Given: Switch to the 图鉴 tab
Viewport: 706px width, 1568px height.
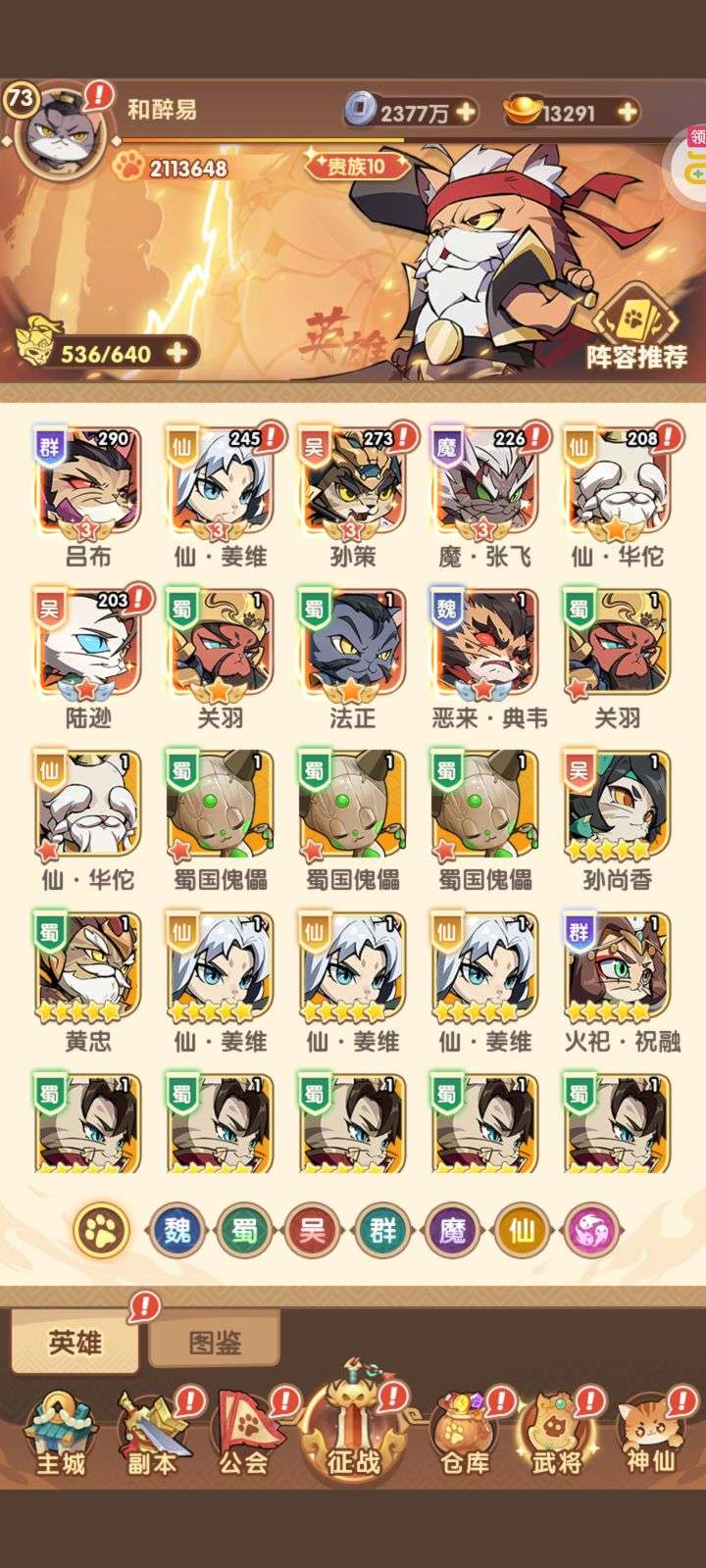Looking at the screenshot, I should 215,1342.
